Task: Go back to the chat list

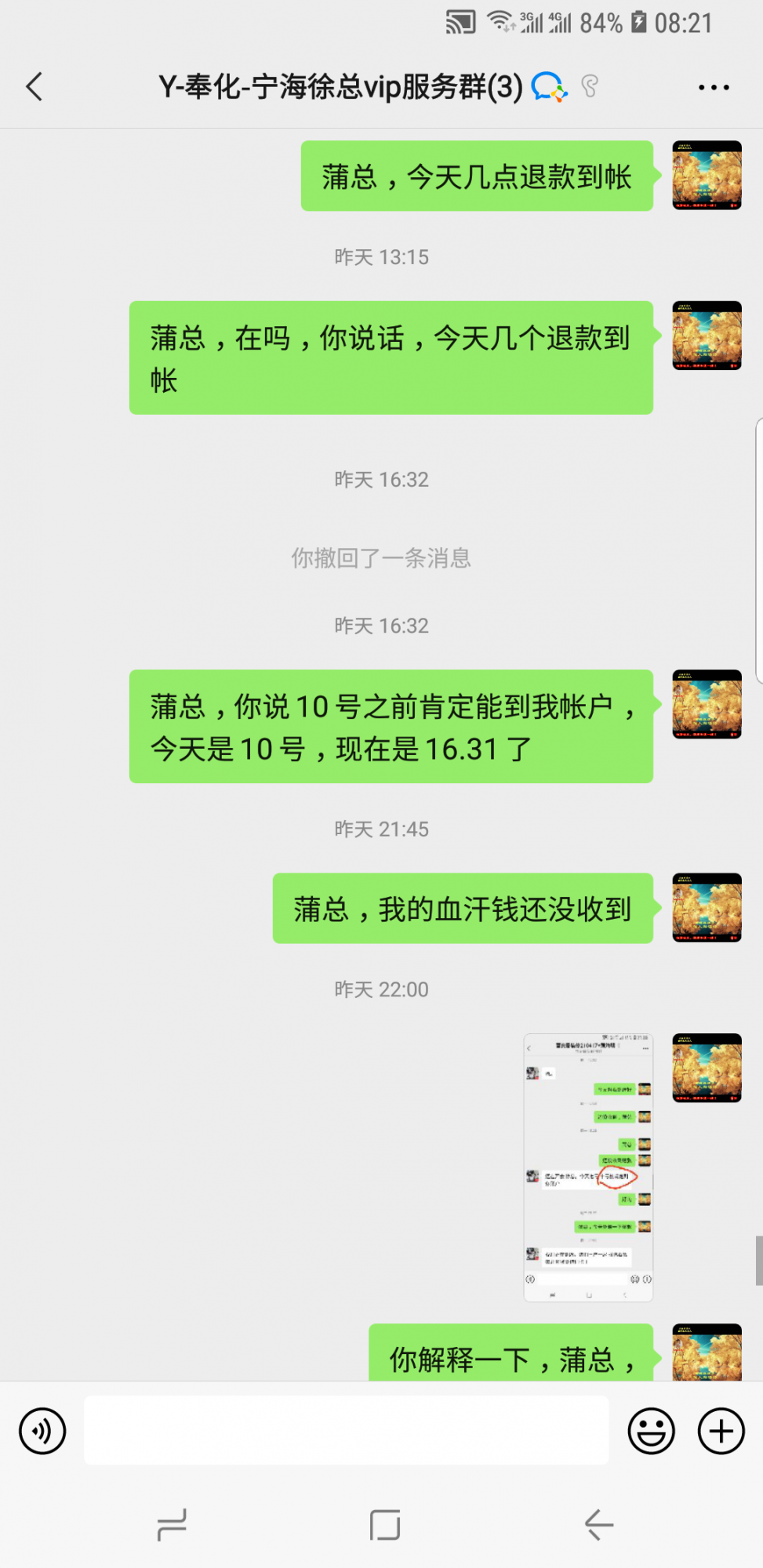Action: coord(35,86)
